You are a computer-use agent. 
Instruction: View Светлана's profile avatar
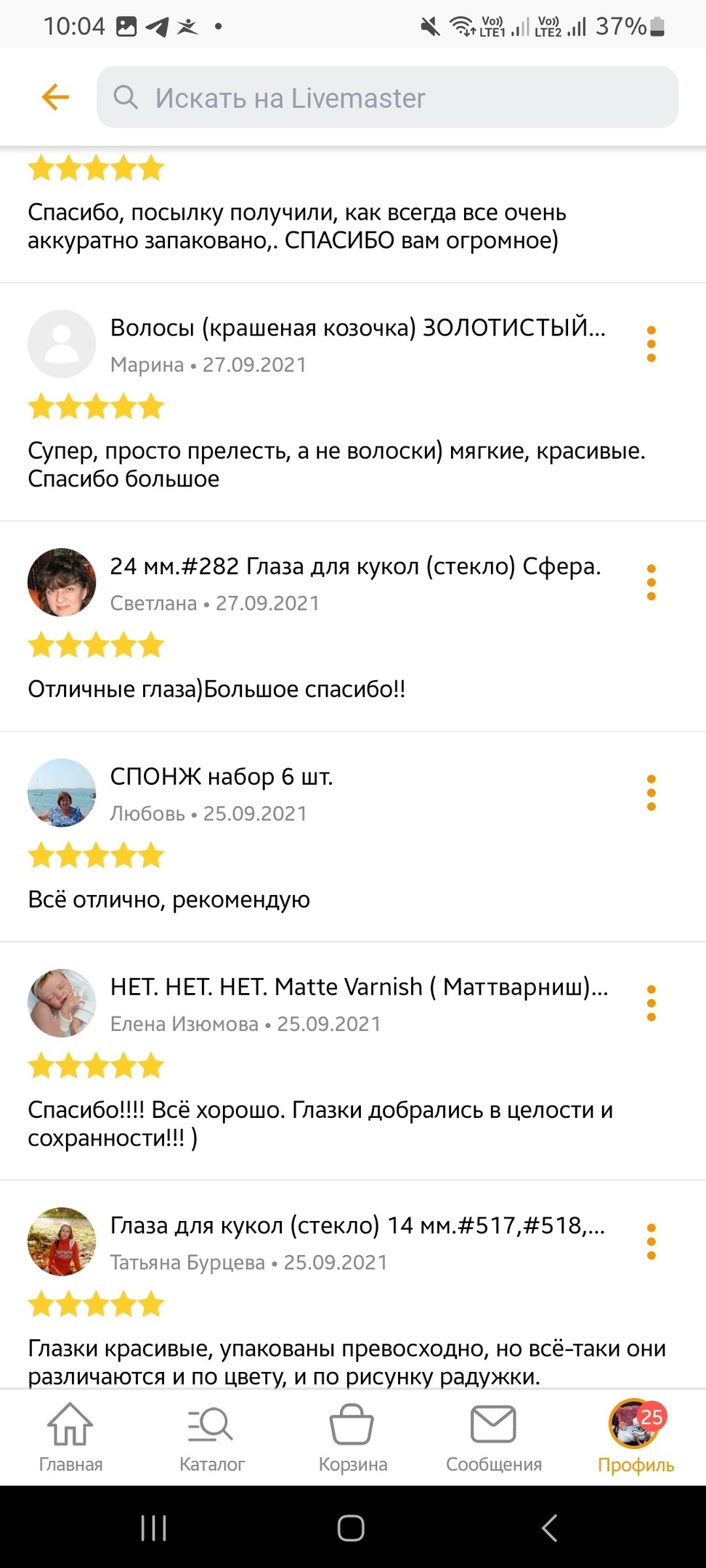click(x=62, y=582)
